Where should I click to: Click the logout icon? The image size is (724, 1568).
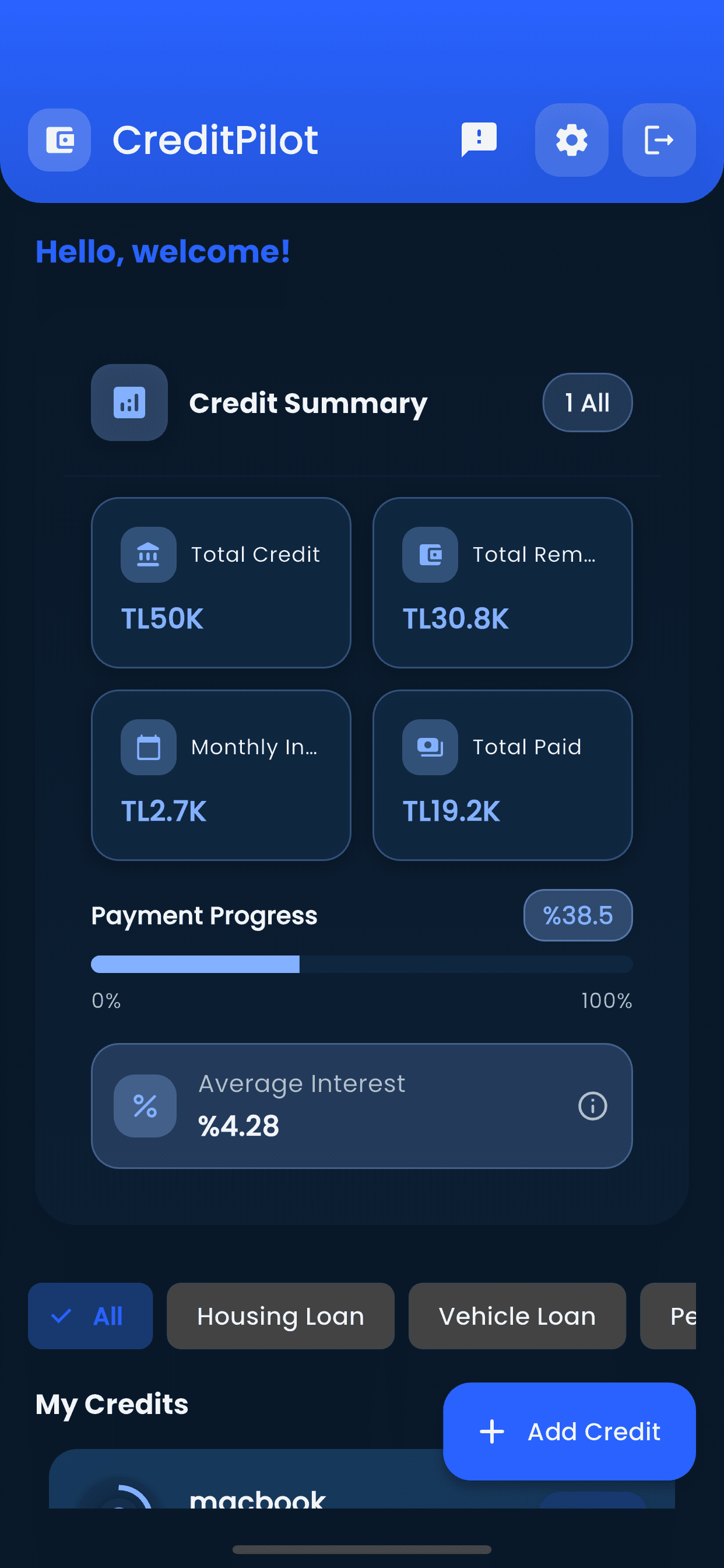[x=658, y=139]
